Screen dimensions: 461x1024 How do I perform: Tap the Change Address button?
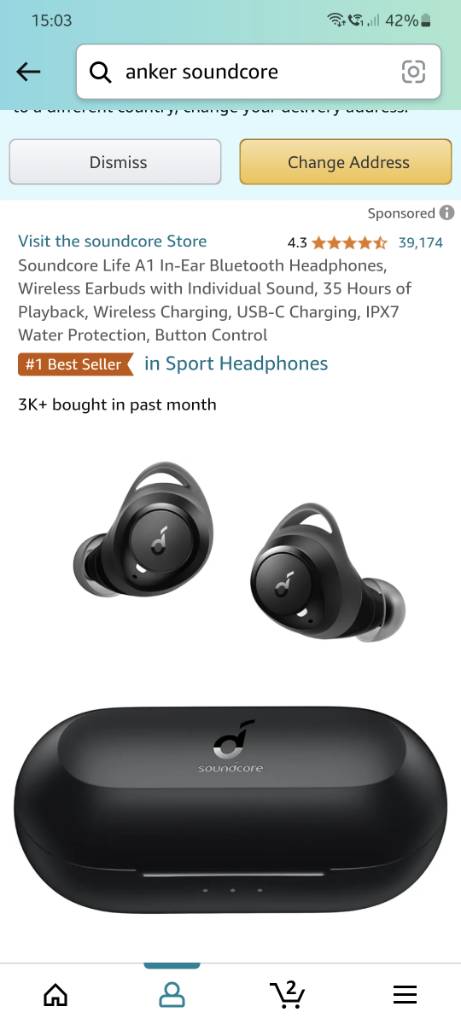pos(345,162)
